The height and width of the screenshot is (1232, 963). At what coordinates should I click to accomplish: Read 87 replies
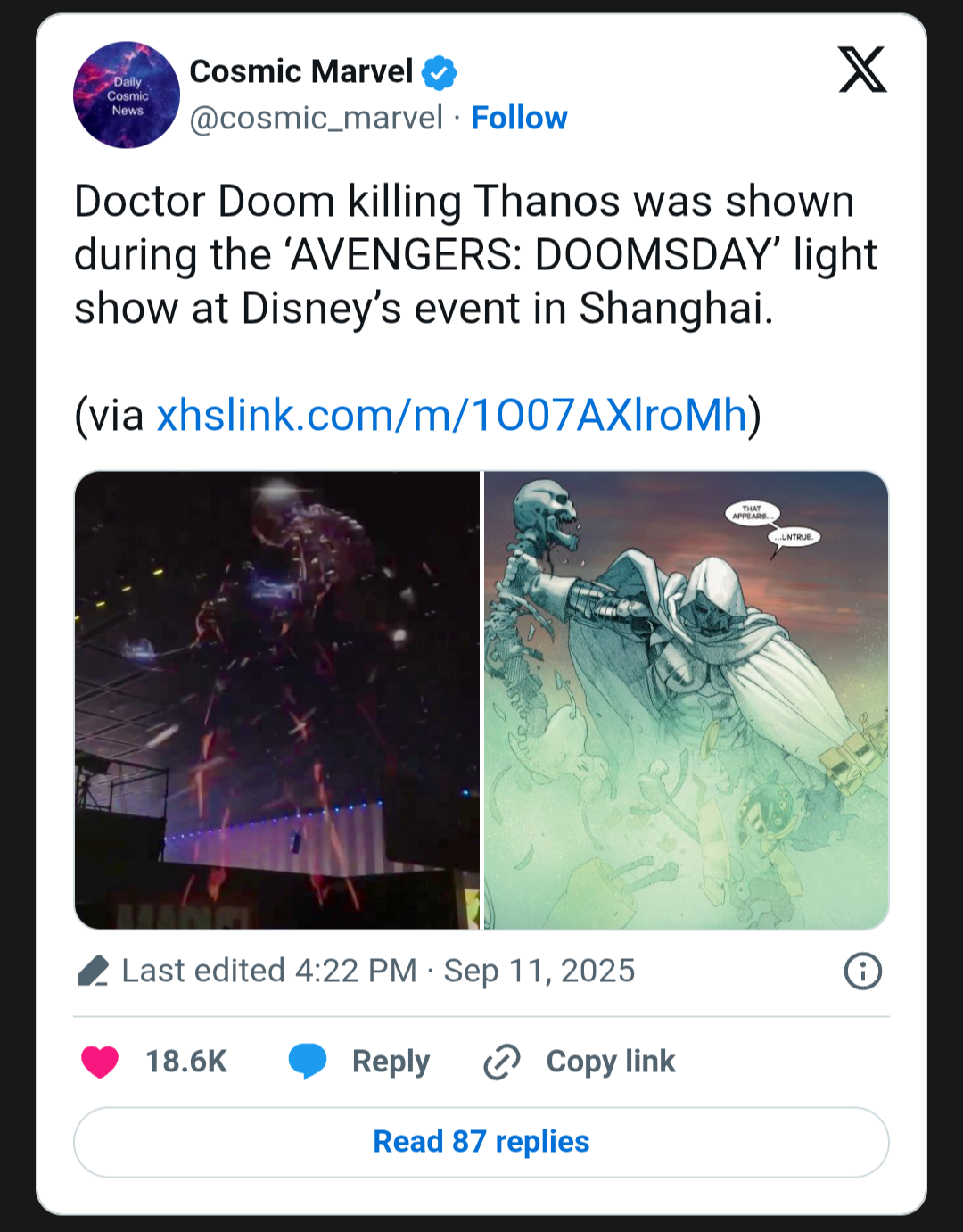point(481,1142)
